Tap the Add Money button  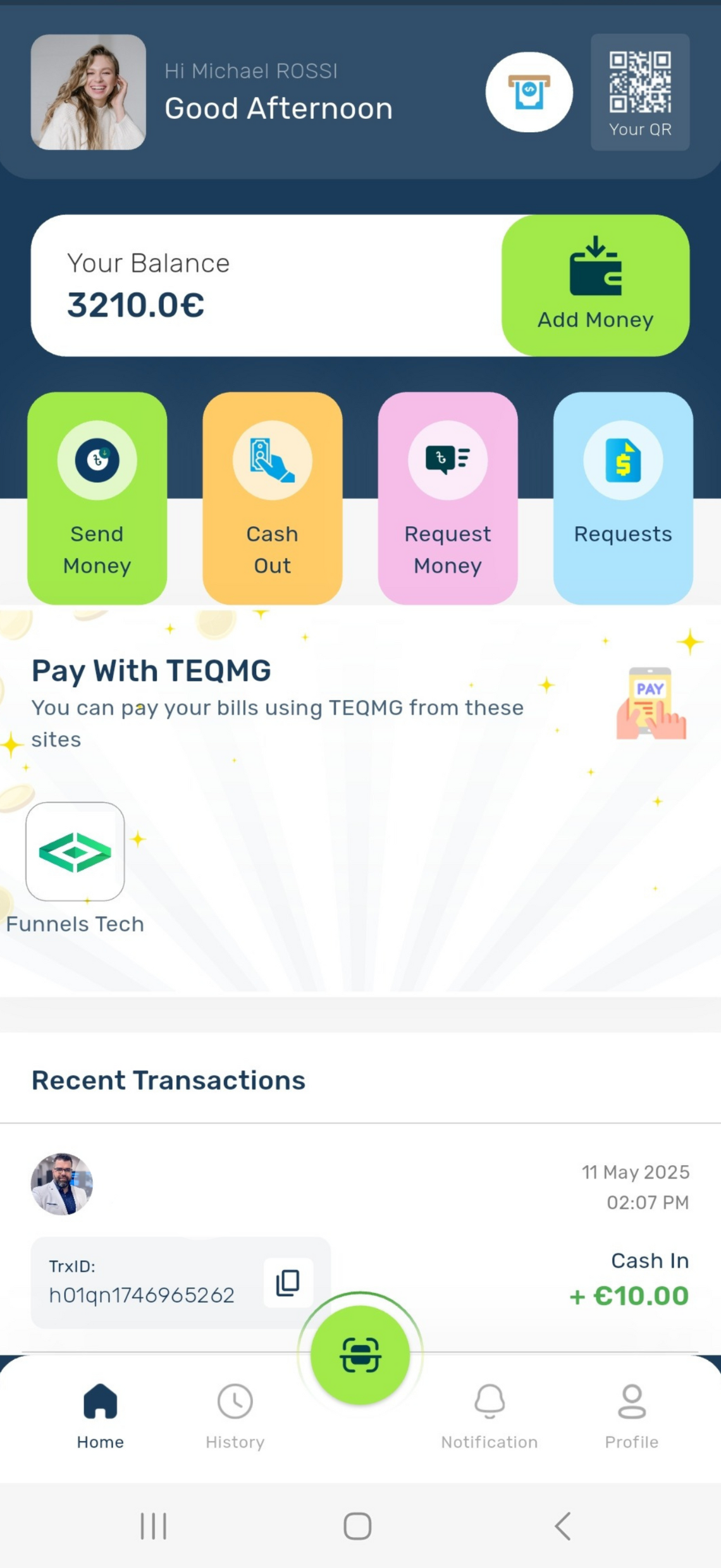point(595,286)
